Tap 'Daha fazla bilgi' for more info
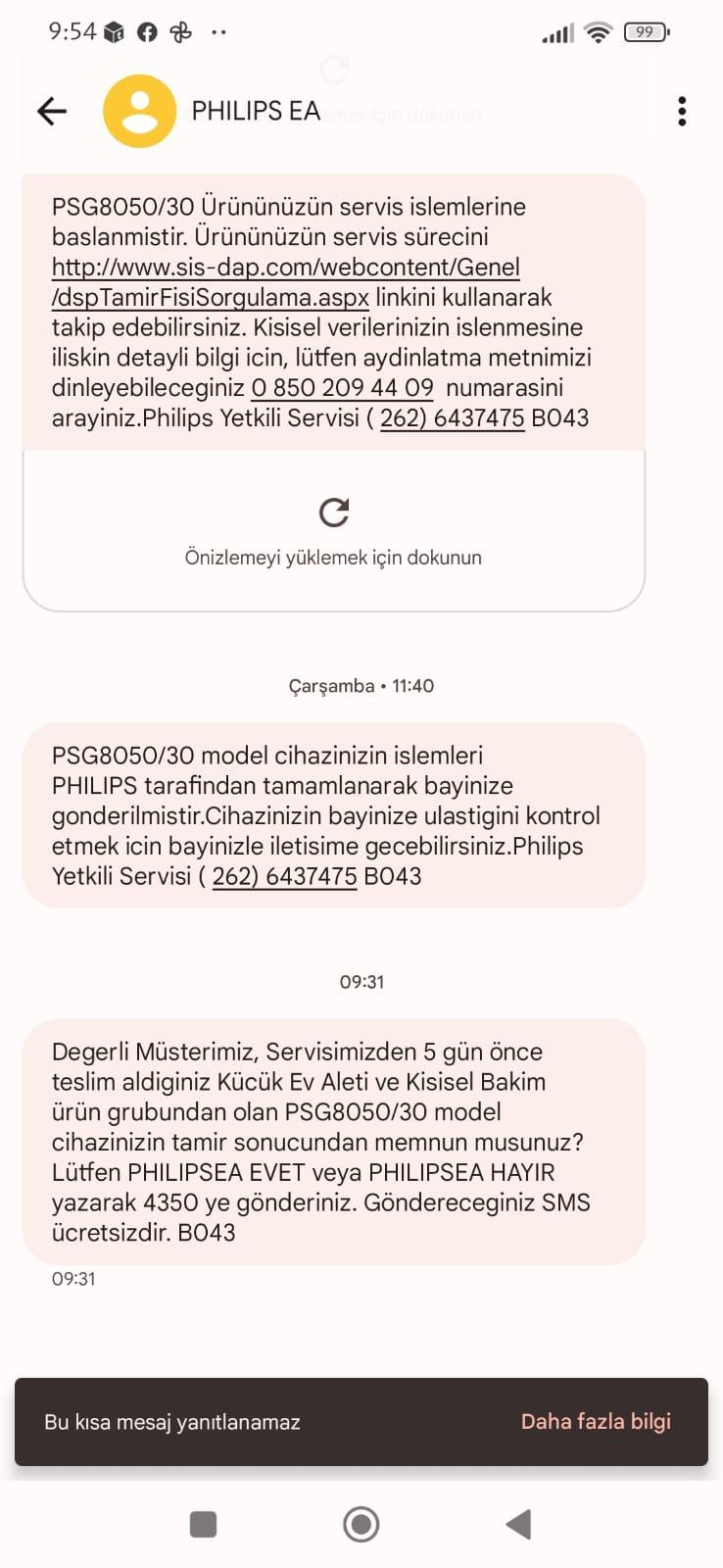 tap(596, 1421)
